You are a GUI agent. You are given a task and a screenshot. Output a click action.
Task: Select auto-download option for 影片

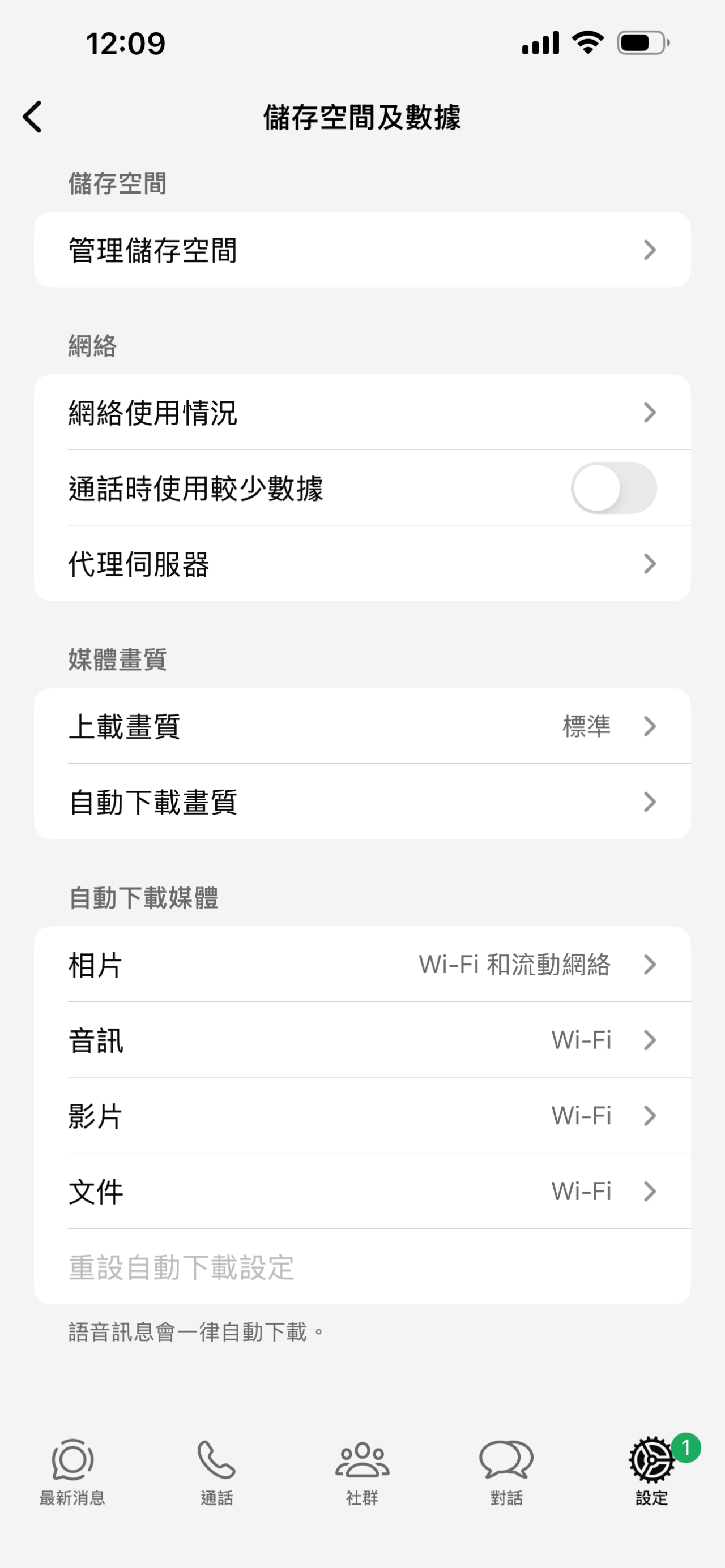pyautogui.click(x=362, y=1115)
